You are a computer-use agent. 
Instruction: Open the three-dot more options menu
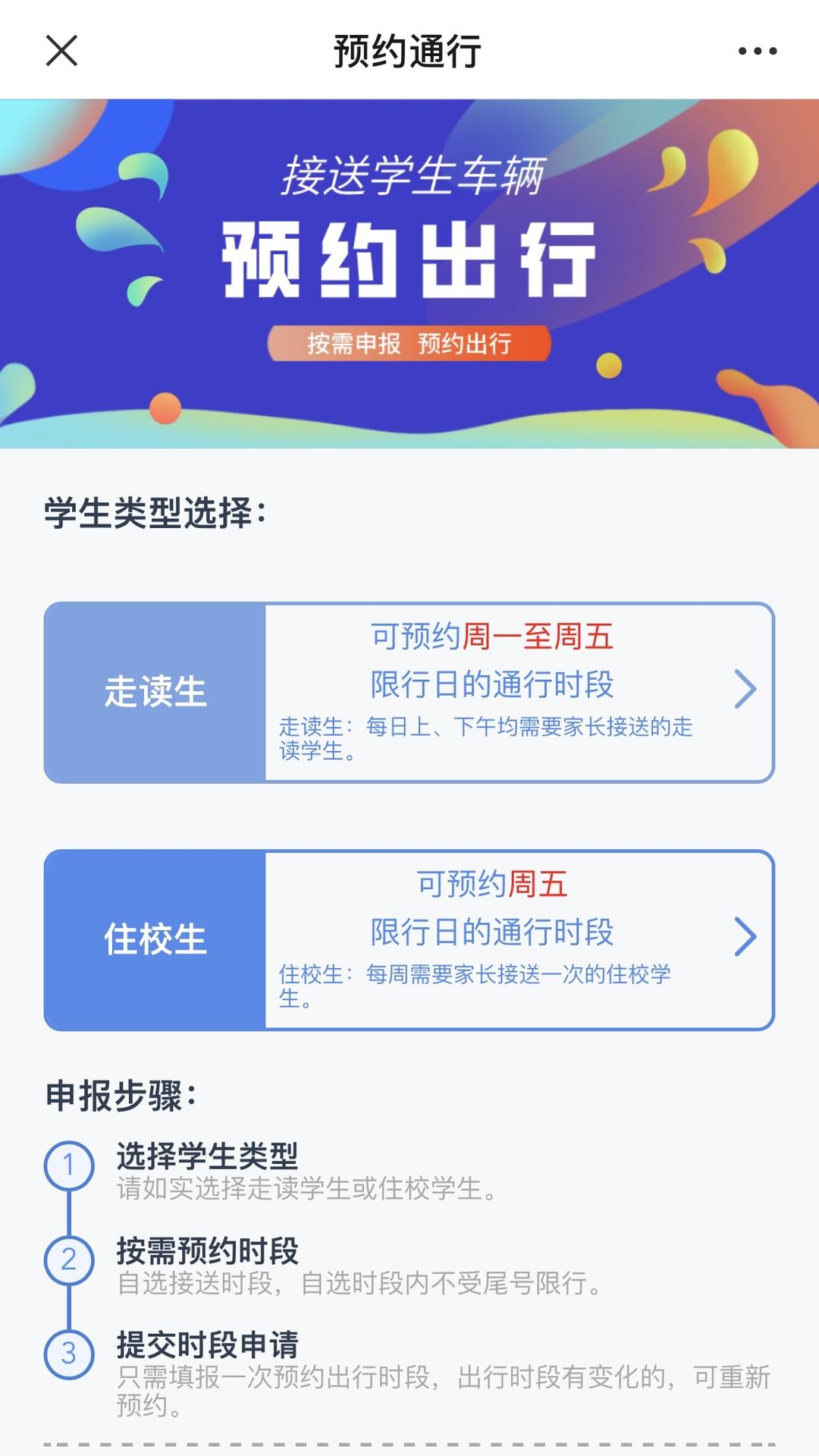click(x=757, y=51)
